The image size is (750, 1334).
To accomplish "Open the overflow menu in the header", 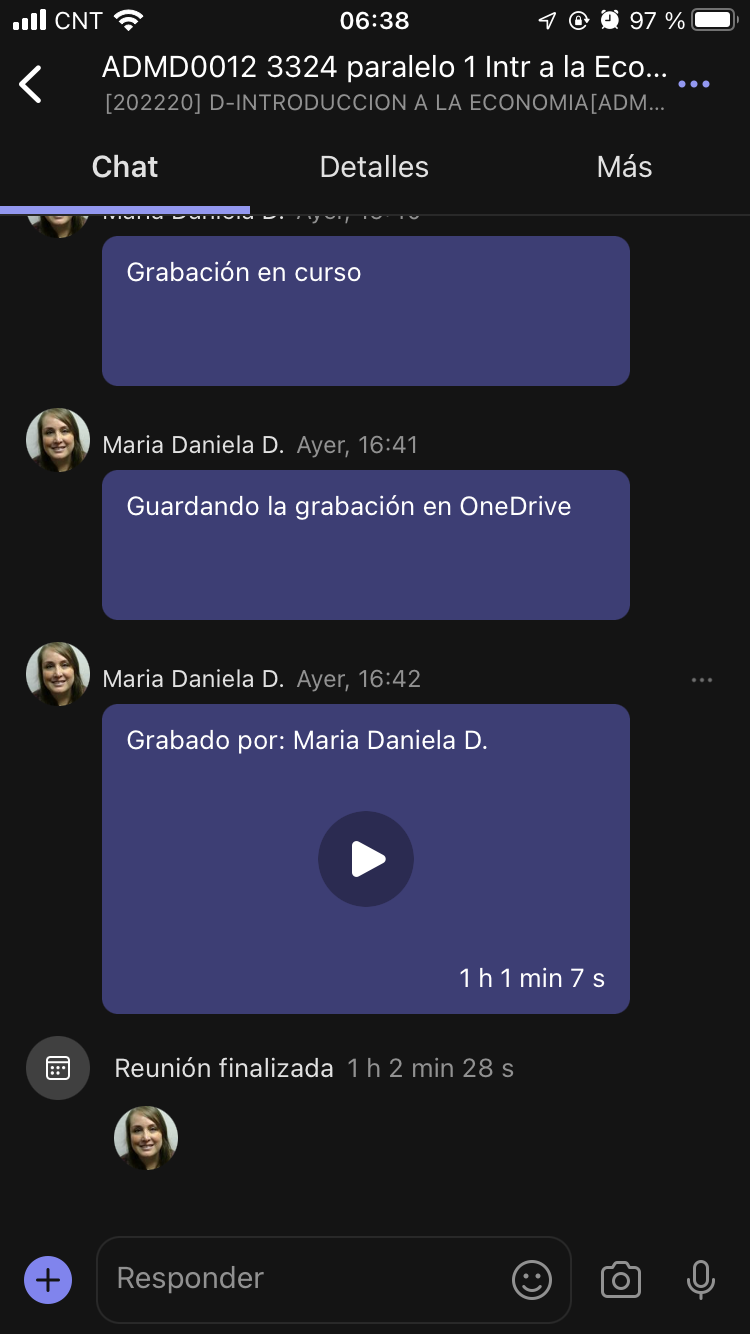I will [x=693, y=85].
